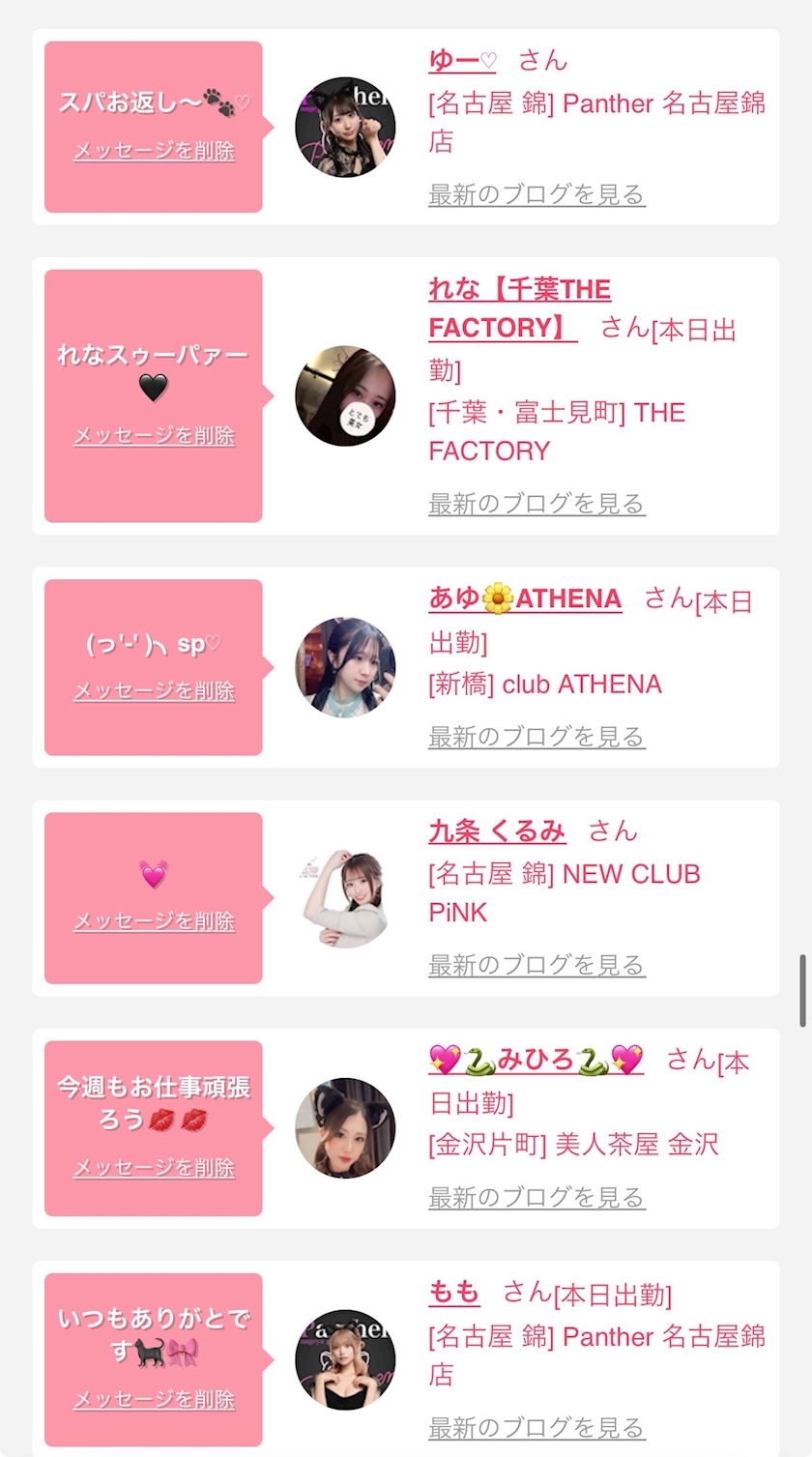812x1457 pixels.
Task: Delete the いつもありがとです message
Action: point(155,1399)
